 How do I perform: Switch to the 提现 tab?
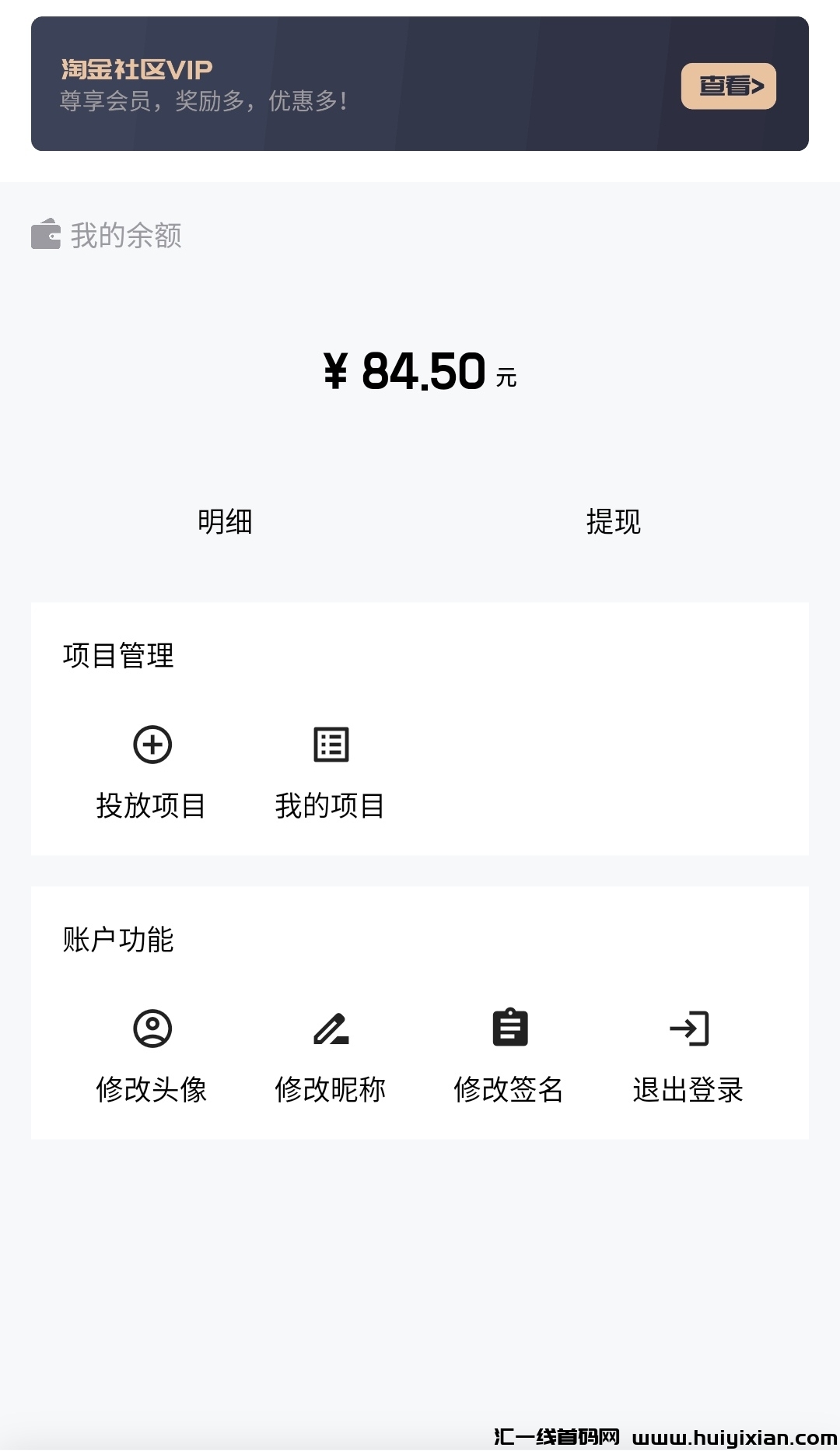[614, 523]
